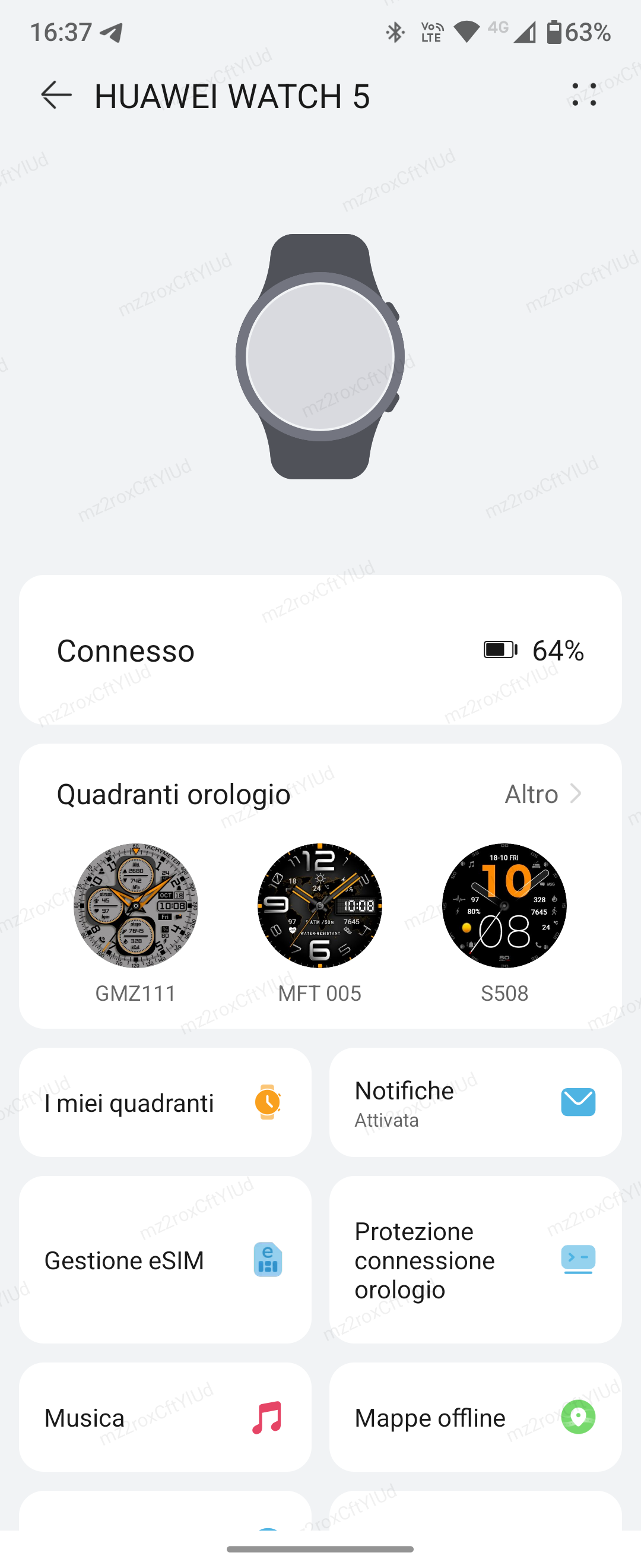Open Gestione eSIM

pos(165,1260)
